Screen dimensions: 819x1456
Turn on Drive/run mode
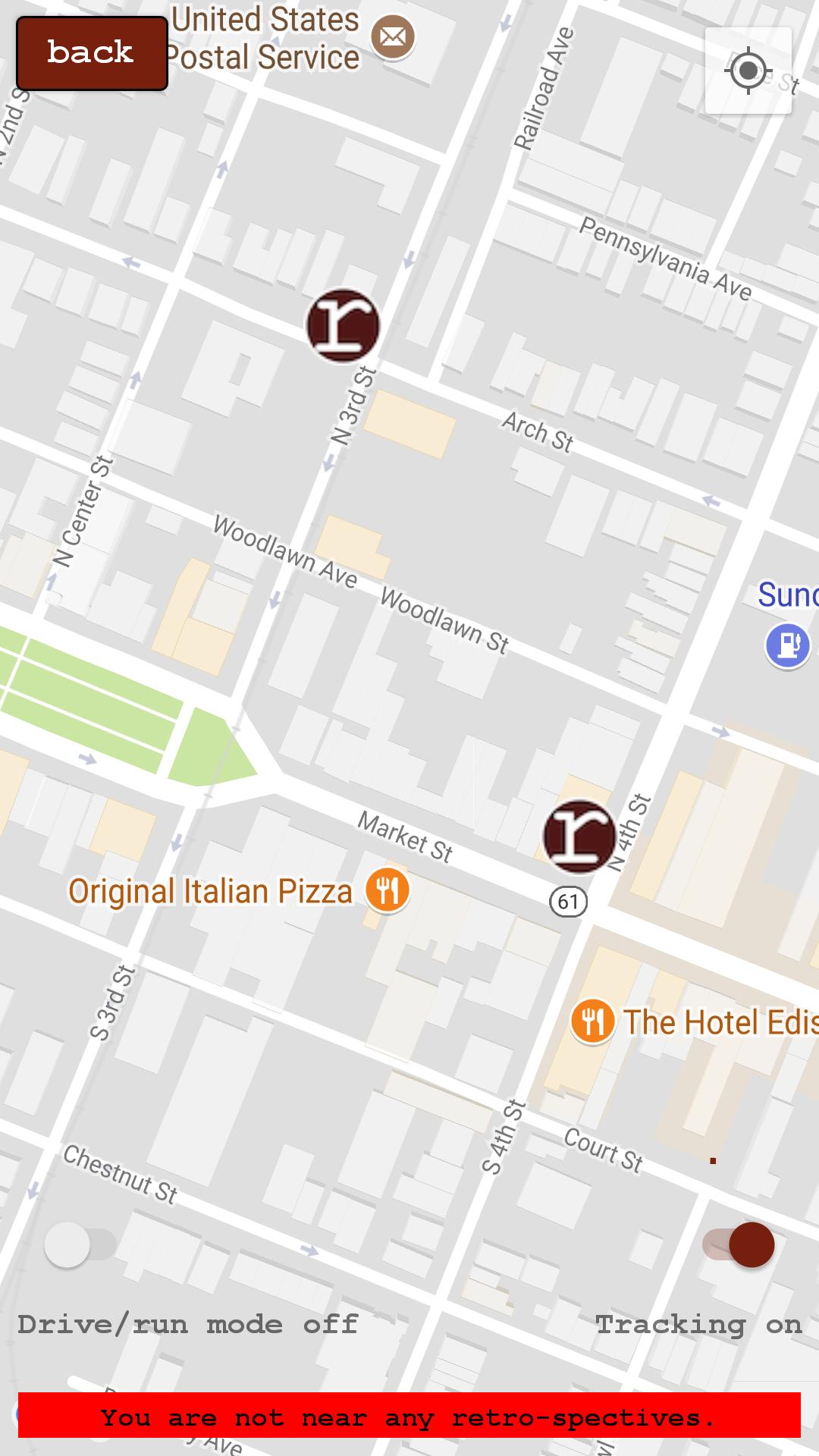[80, 1244]
